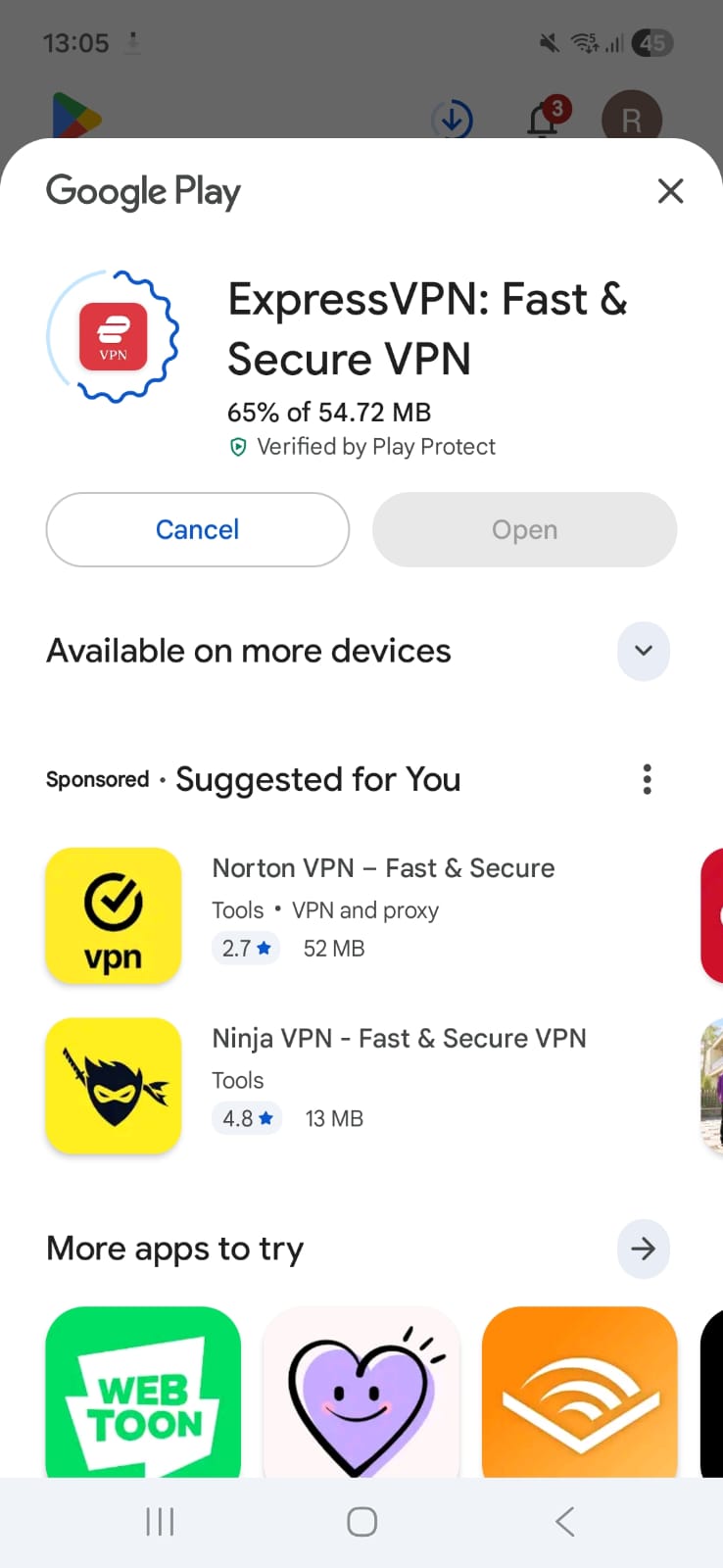The width and height of the screenshot is (723, 1568).
Task: View all apps under More apps to try
Action: click(643, 1249)
